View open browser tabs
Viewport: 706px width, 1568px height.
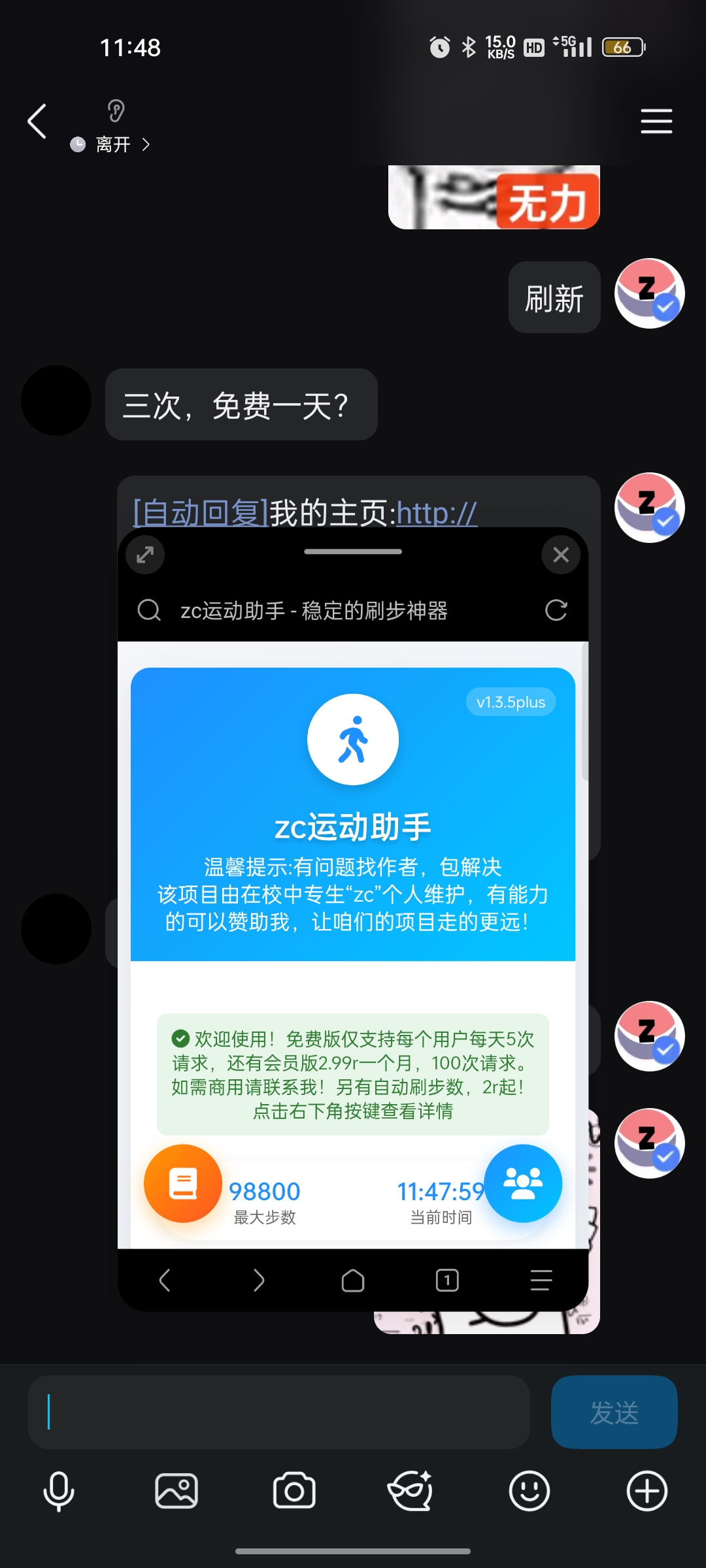[x=447, y=1280]
